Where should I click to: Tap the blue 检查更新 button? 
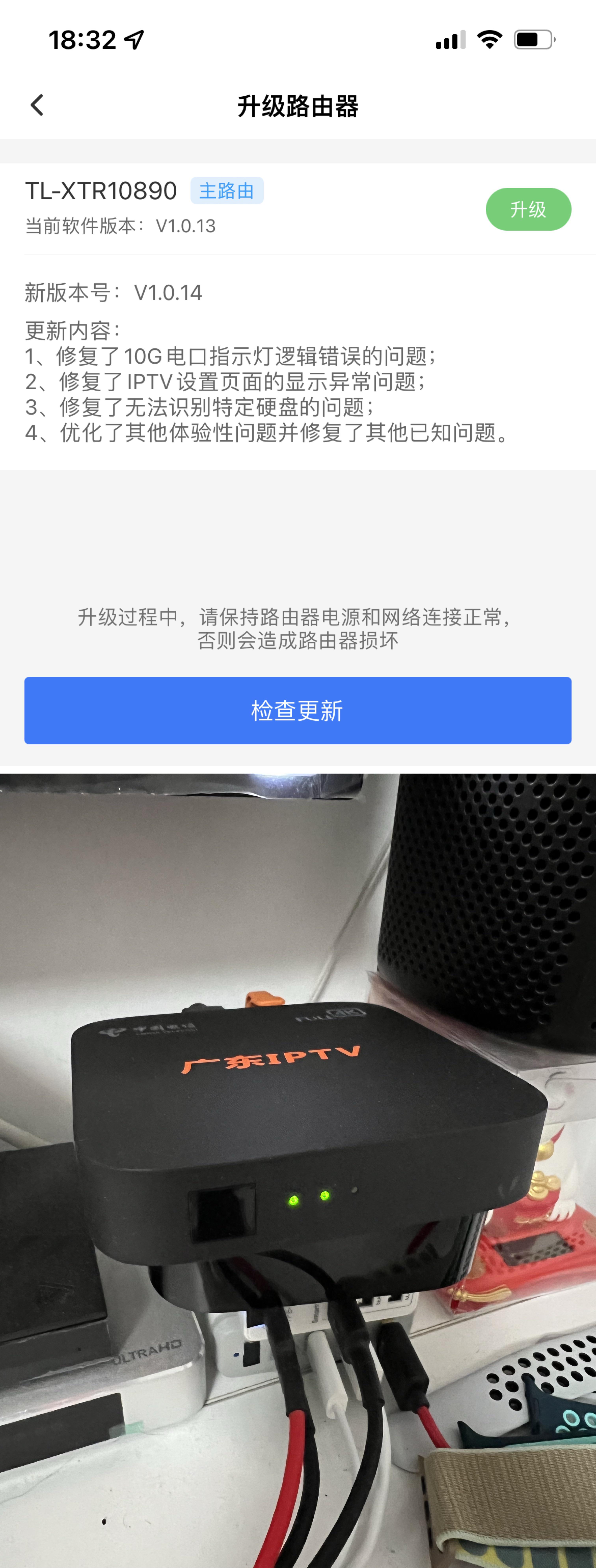point(298,710)
